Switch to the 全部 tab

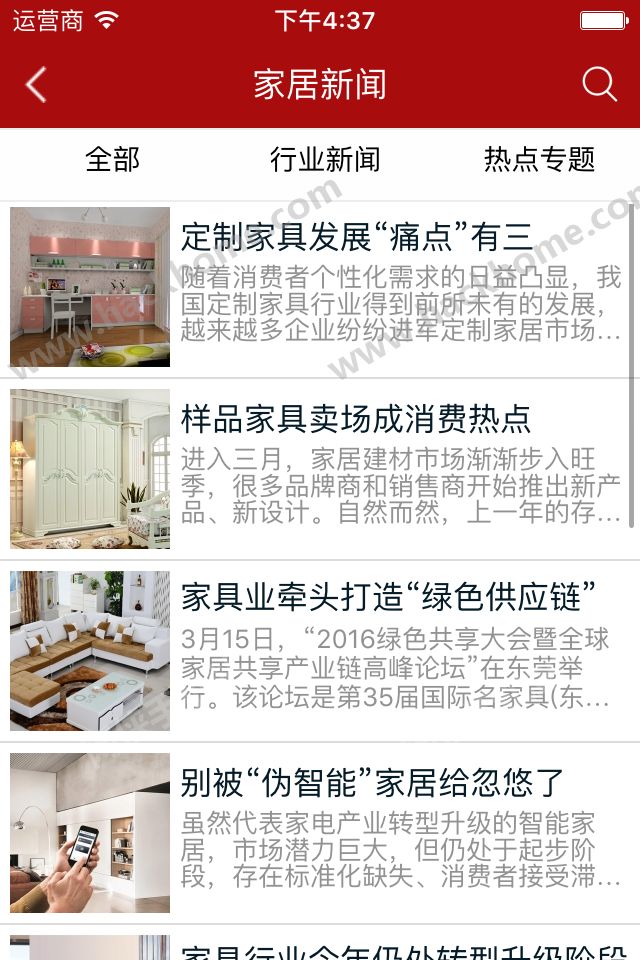click(x=112, y=159)
